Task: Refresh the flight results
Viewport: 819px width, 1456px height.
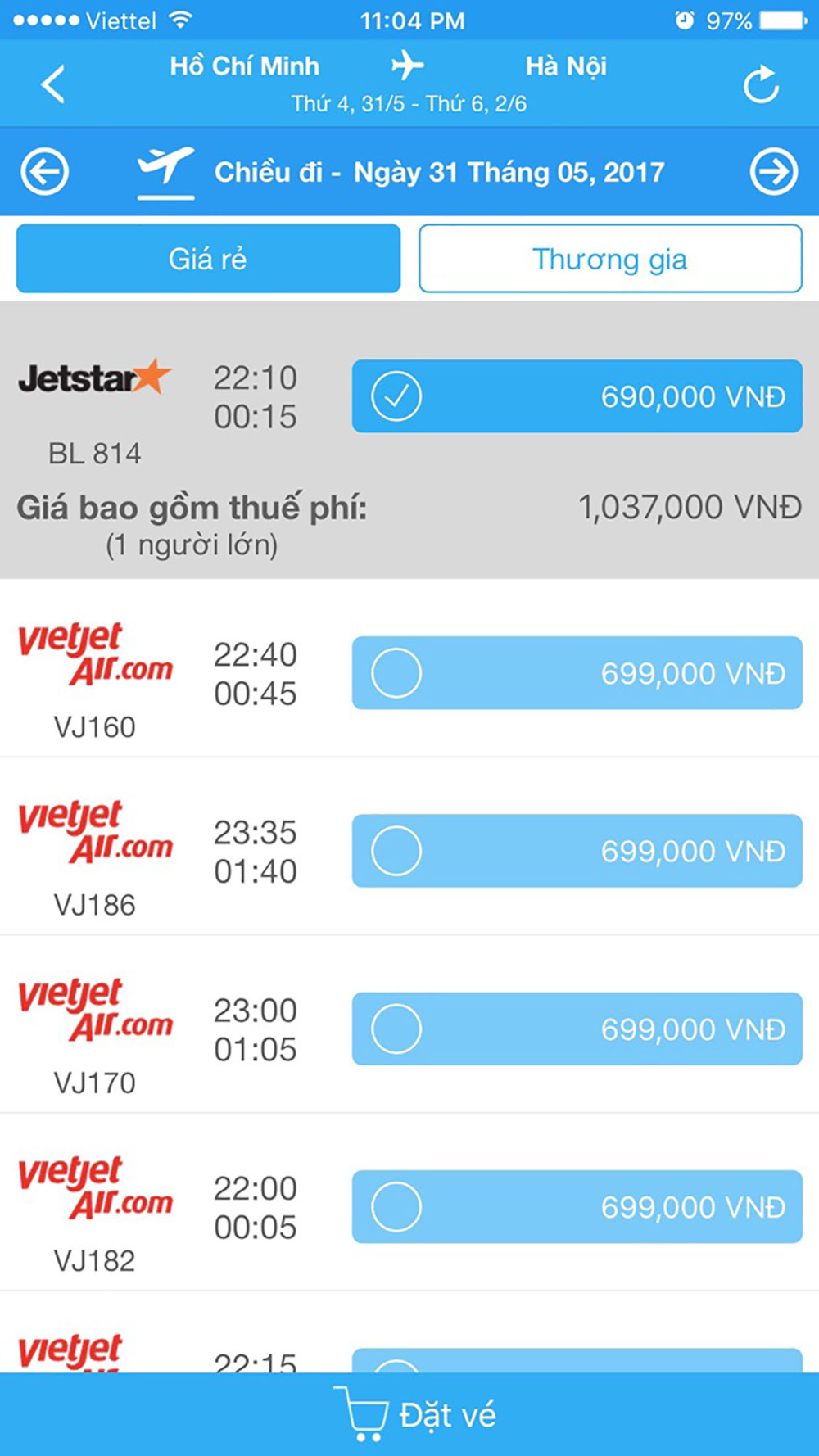Action: click(x=761, y=84)
